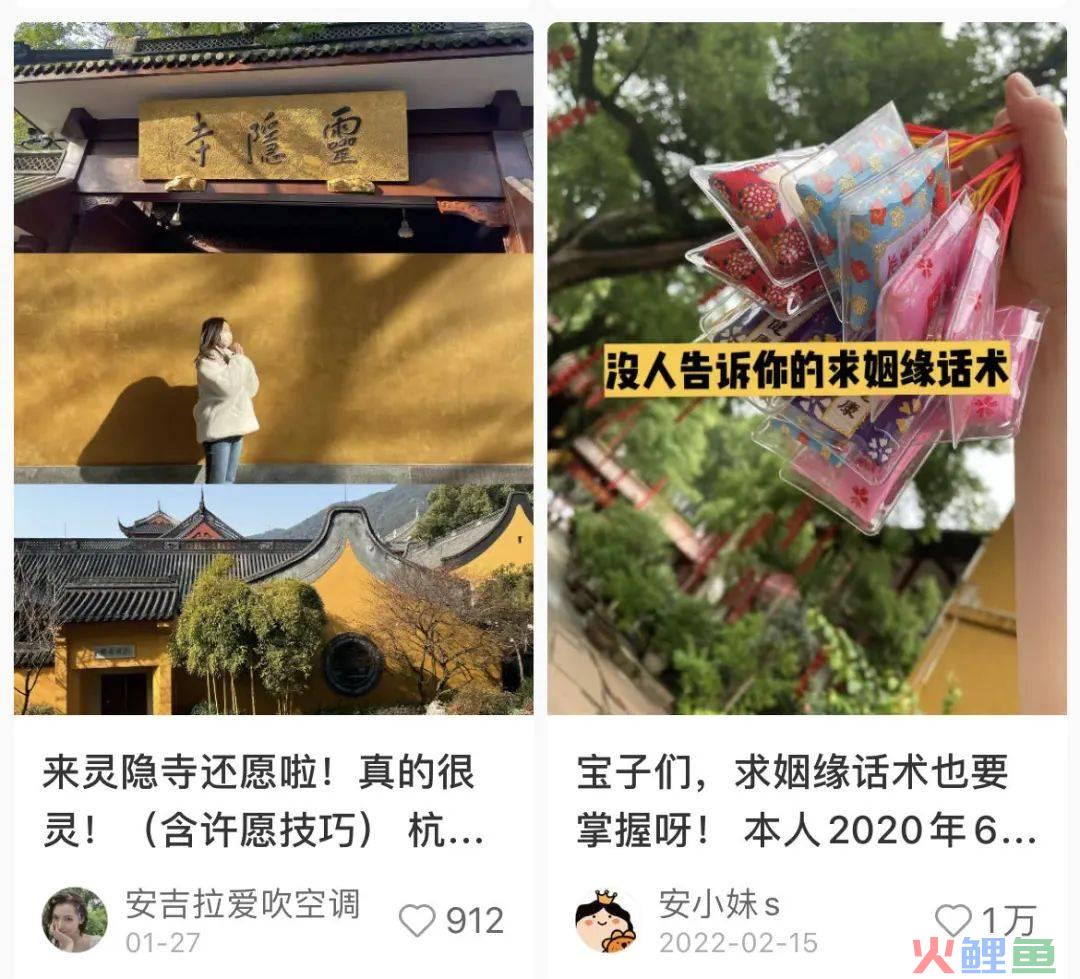Screen dimensions: 1080x979
Task: Open 安吉拉爱吹空调's profile avatar
Action: tap(74, 920)
